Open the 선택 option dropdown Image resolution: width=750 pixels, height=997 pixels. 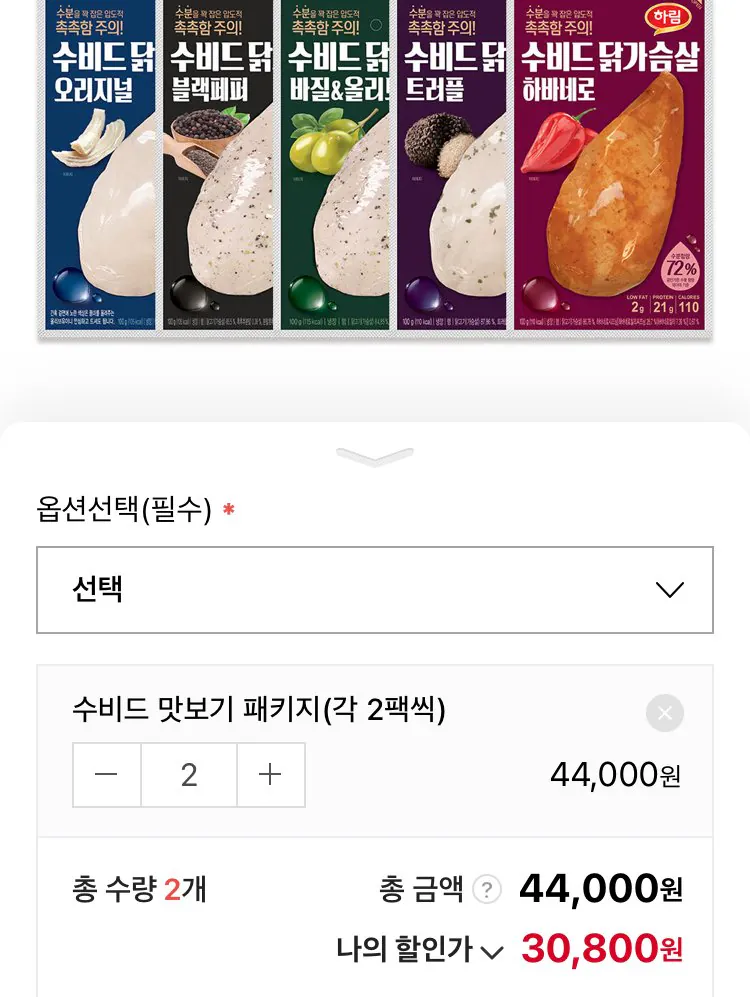point(375,590)
